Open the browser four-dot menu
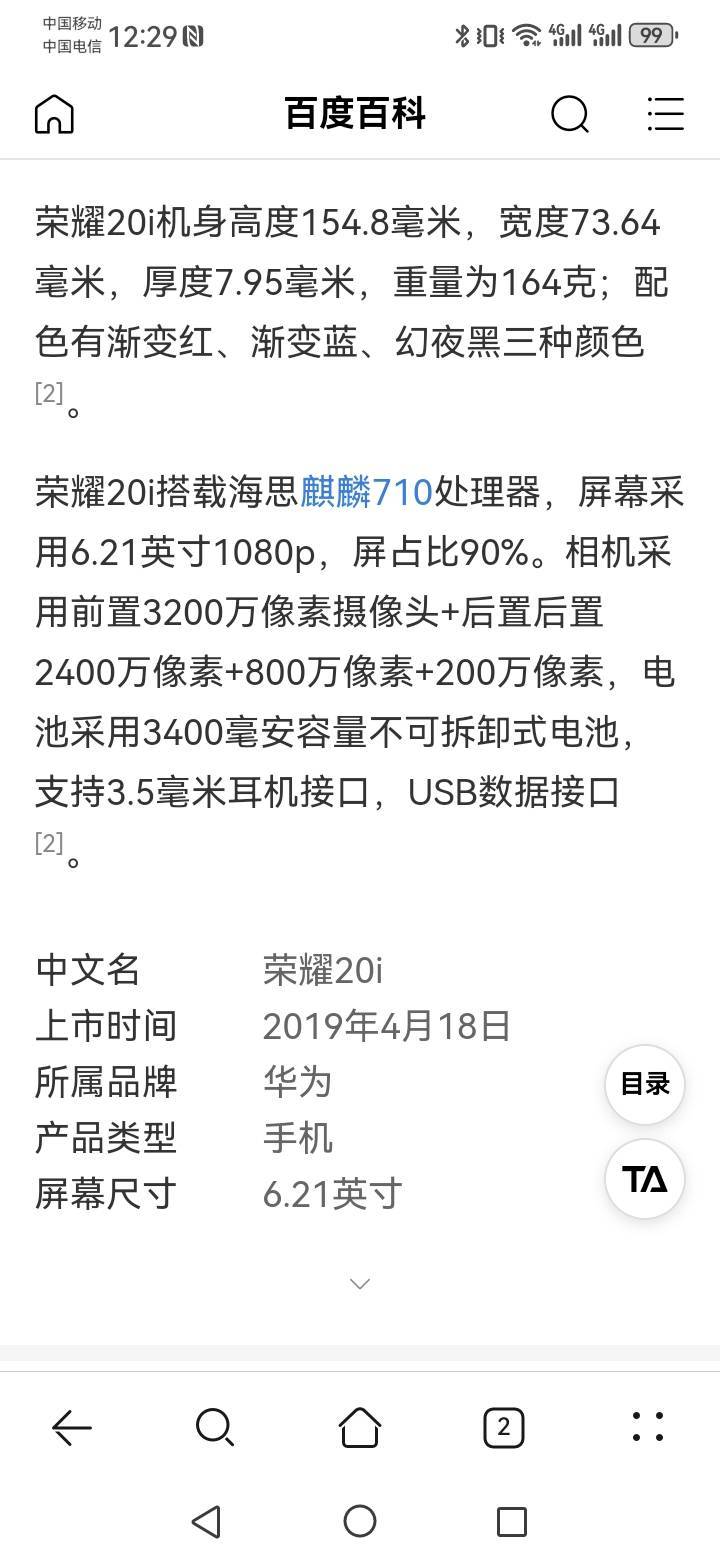 [648, 1427]
